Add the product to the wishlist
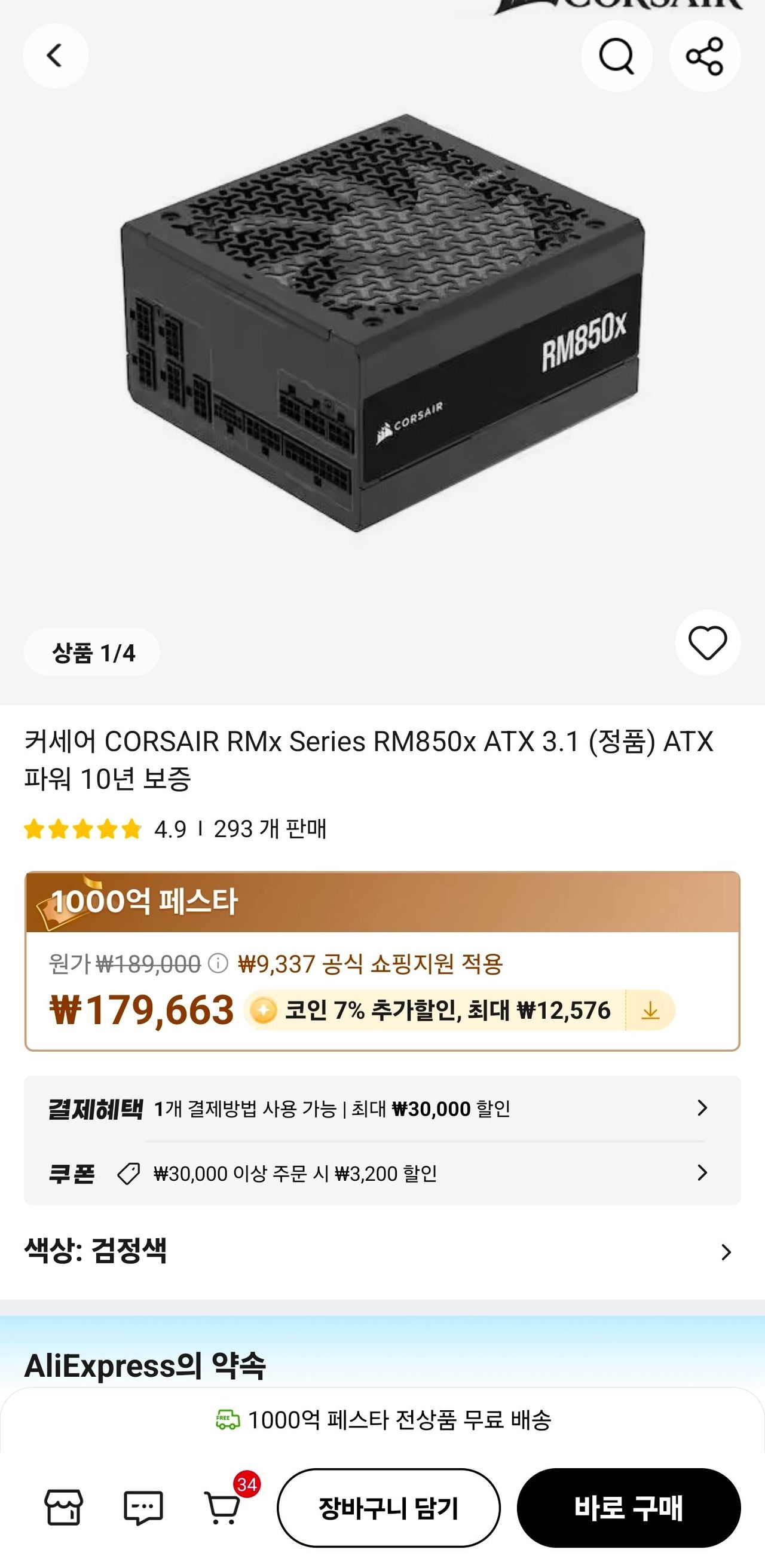Viewport: 765px width, 1568px height. (x=707, y=643)
